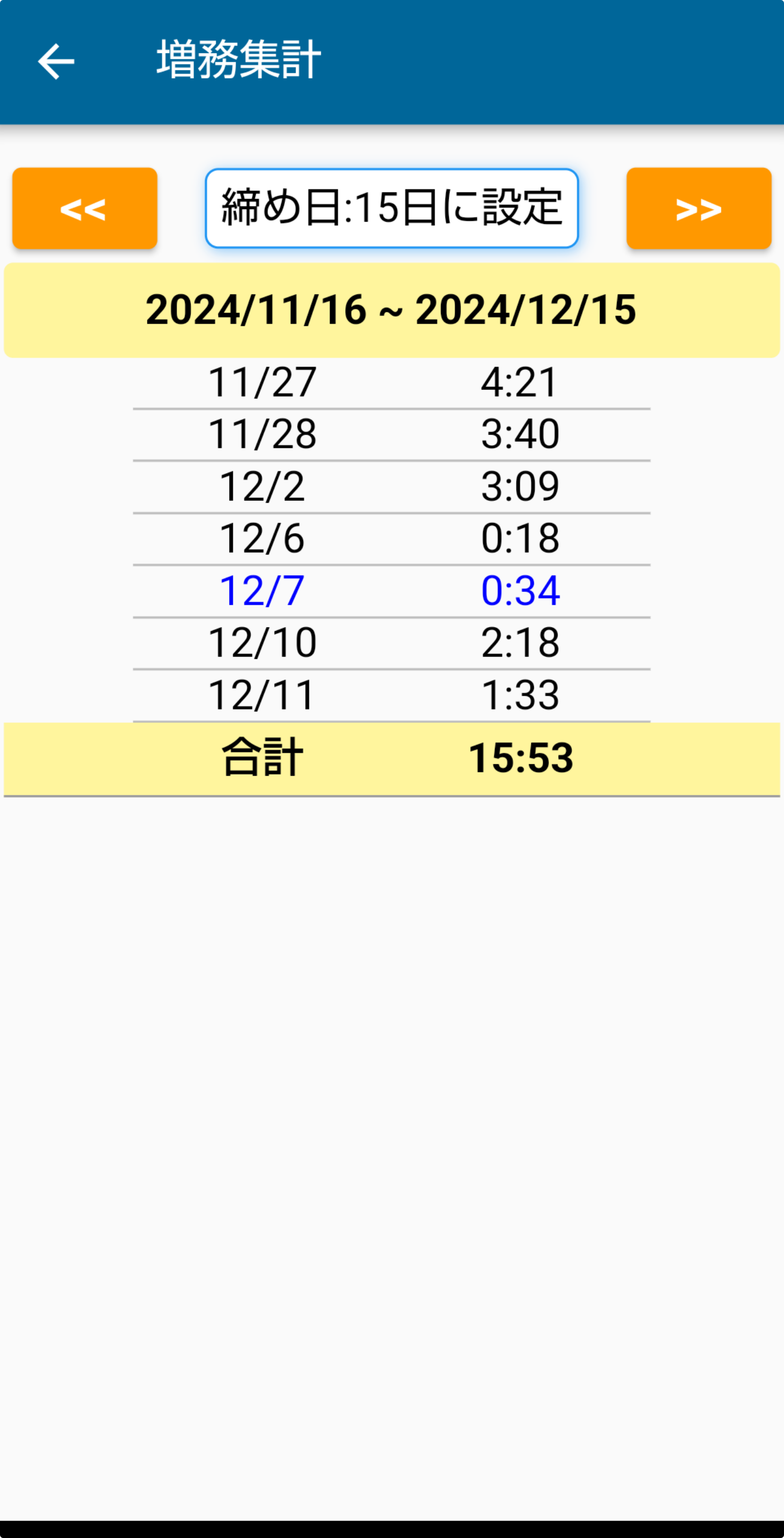This screenshot has height=1538, width=784.
Task: Go back from the 増務集計 screen
Action: [x=56, y=62]
